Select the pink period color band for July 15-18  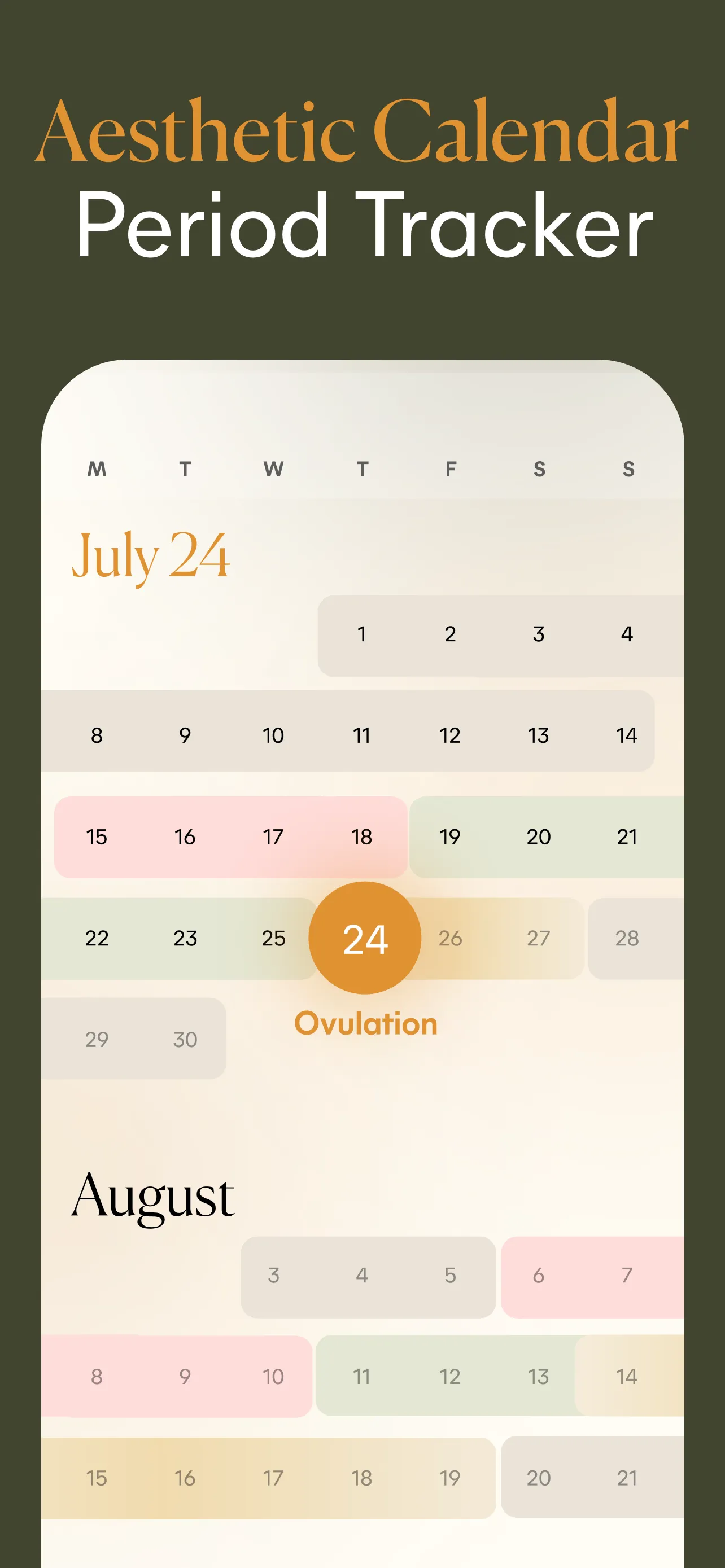232,836
